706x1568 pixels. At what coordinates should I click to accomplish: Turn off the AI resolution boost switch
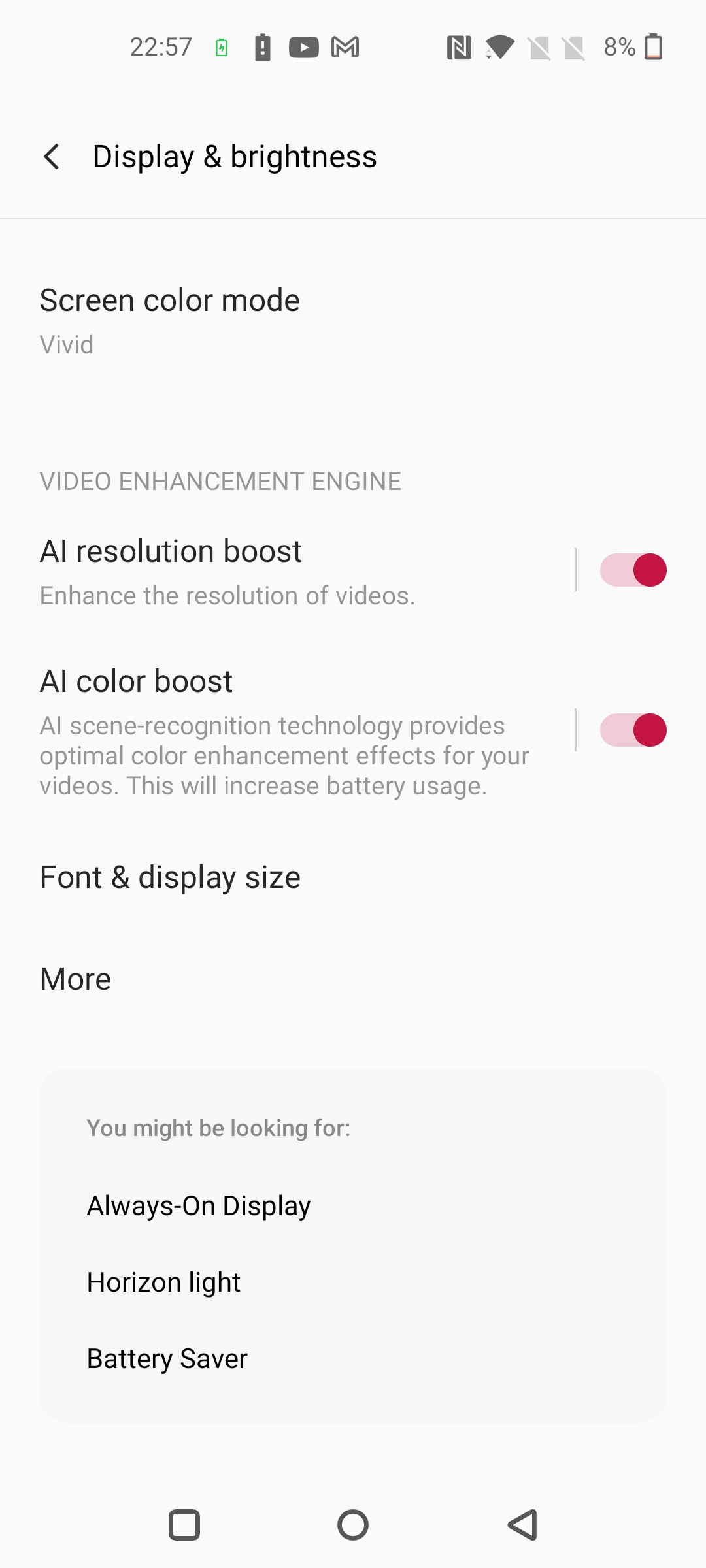[x=633, y=570]
